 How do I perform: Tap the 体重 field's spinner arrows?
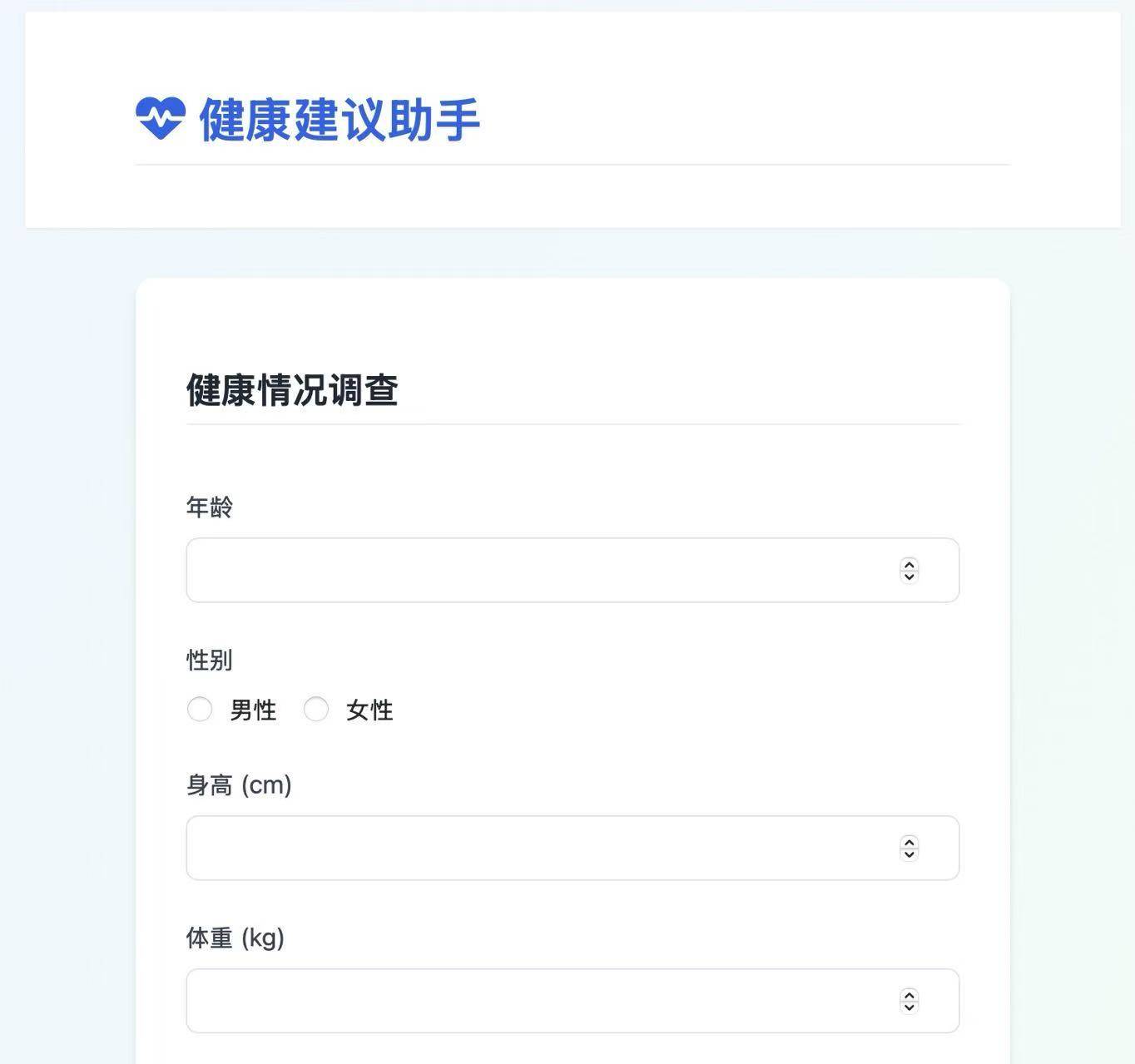click(x=909, y=1001)
